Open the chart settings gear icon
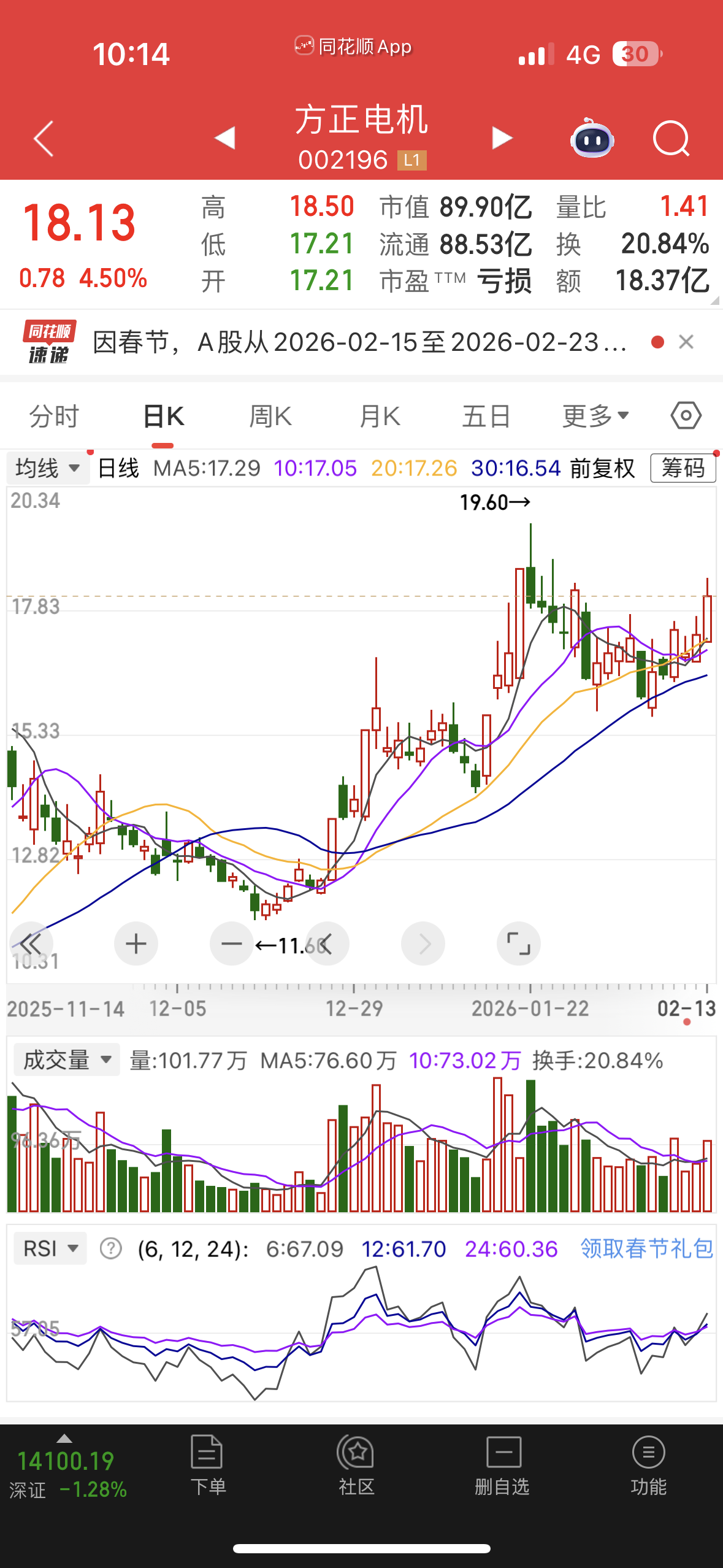 [685, 415]
